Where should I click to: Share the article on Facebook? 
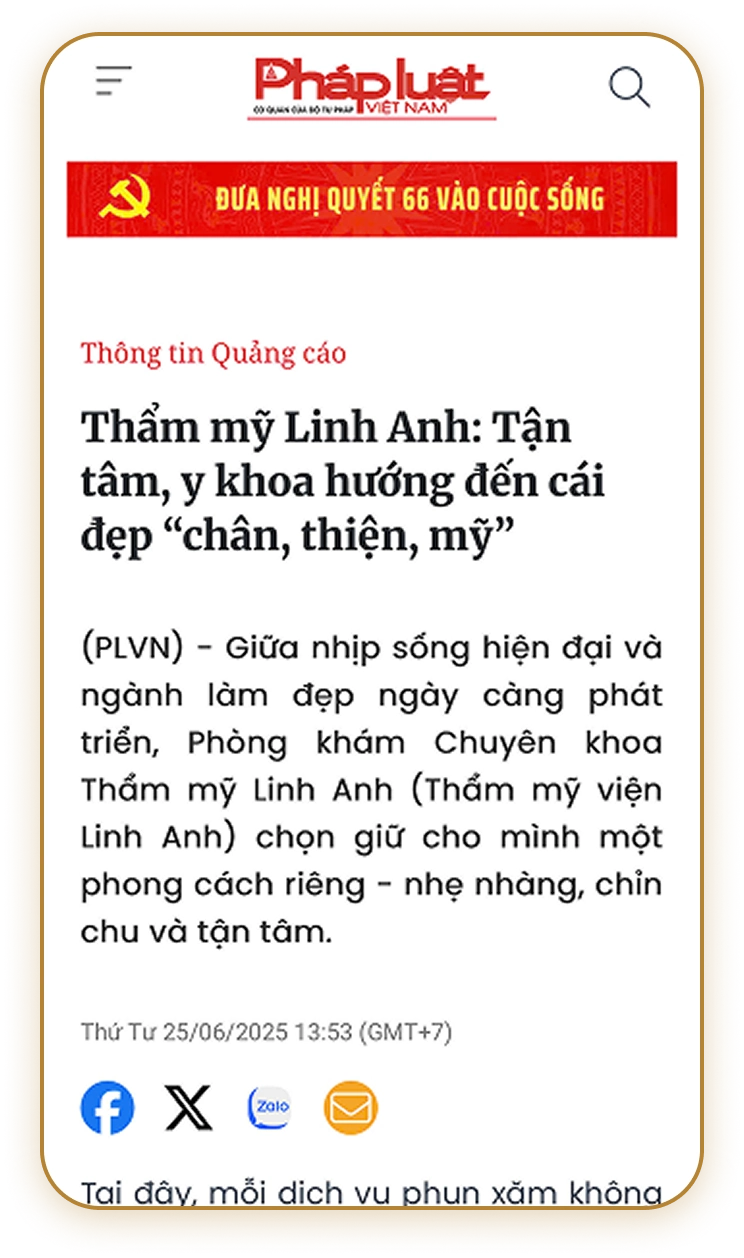[107, 1108]
